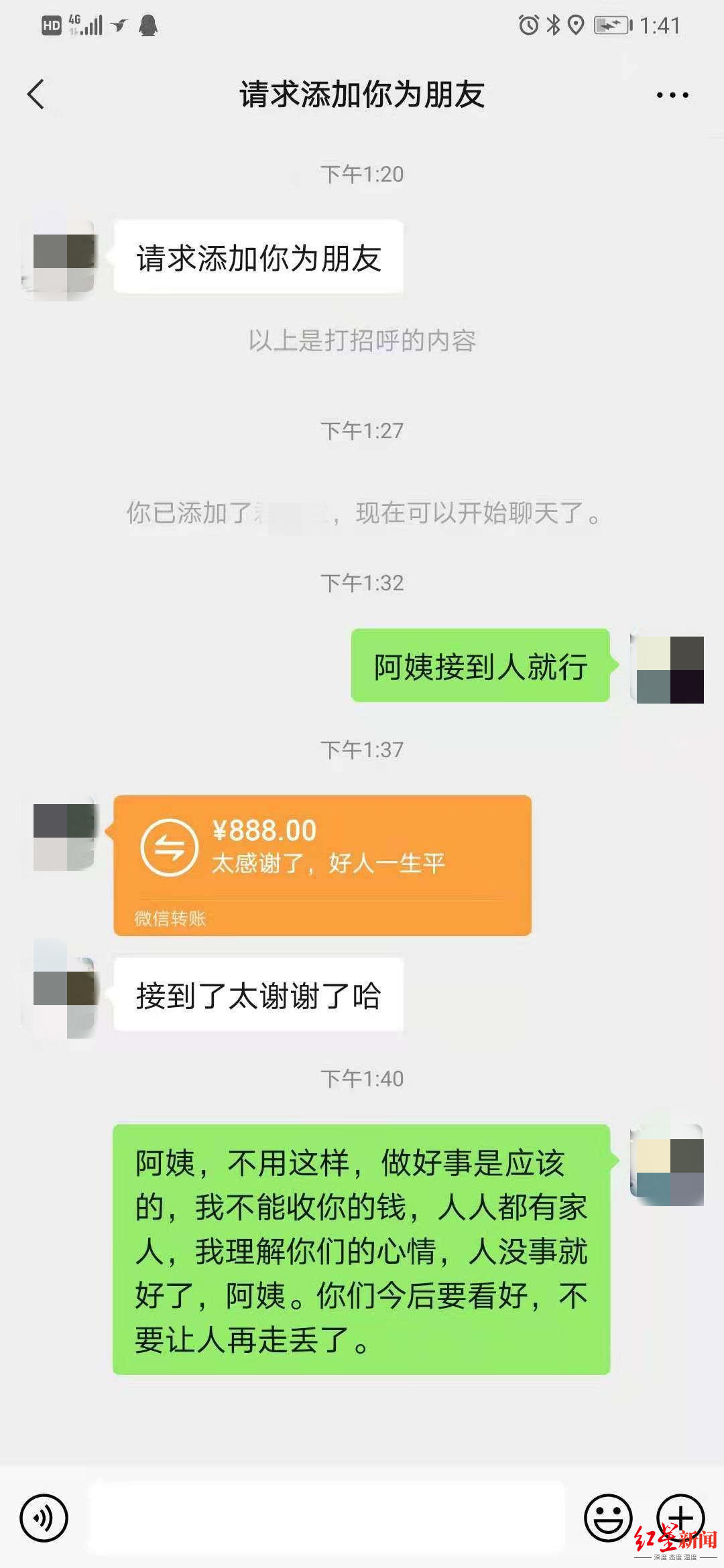Open my avatar beside 阿姨接到人就行
Screen dimensions: 724x1568
[668, 669]
